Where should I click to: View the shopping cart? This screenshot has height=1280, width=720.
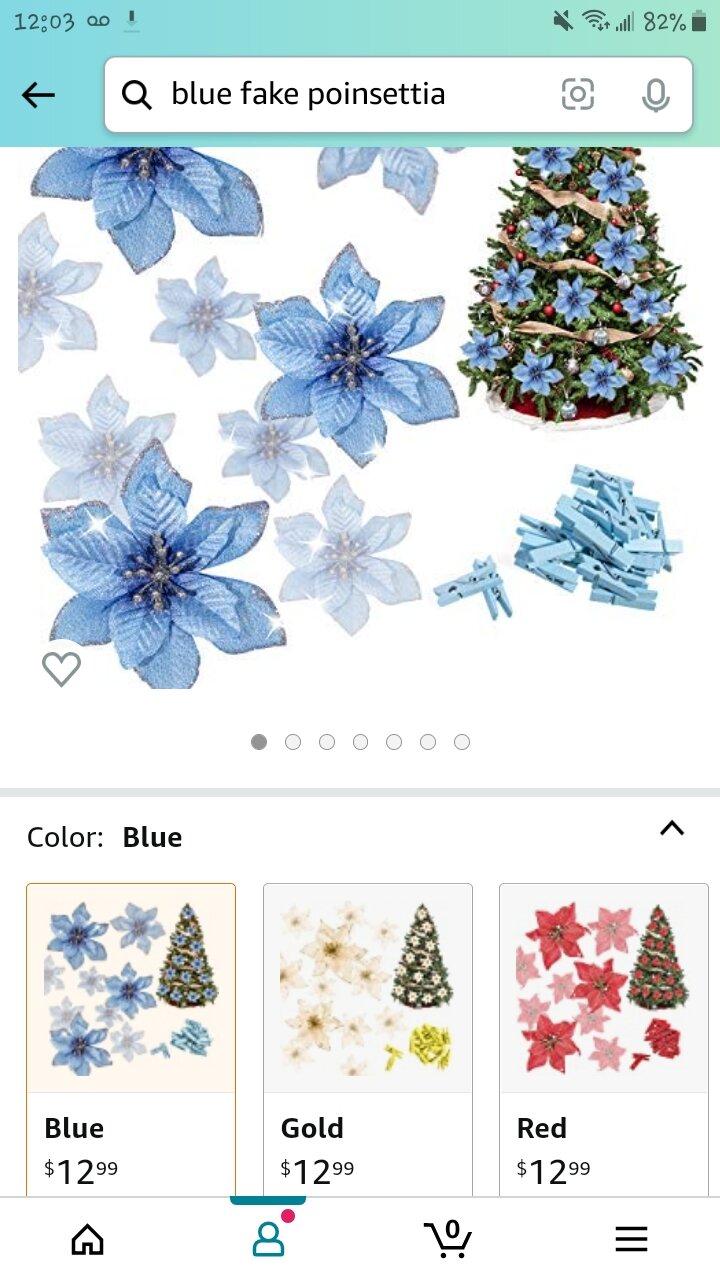click(x=449, y=1238)
